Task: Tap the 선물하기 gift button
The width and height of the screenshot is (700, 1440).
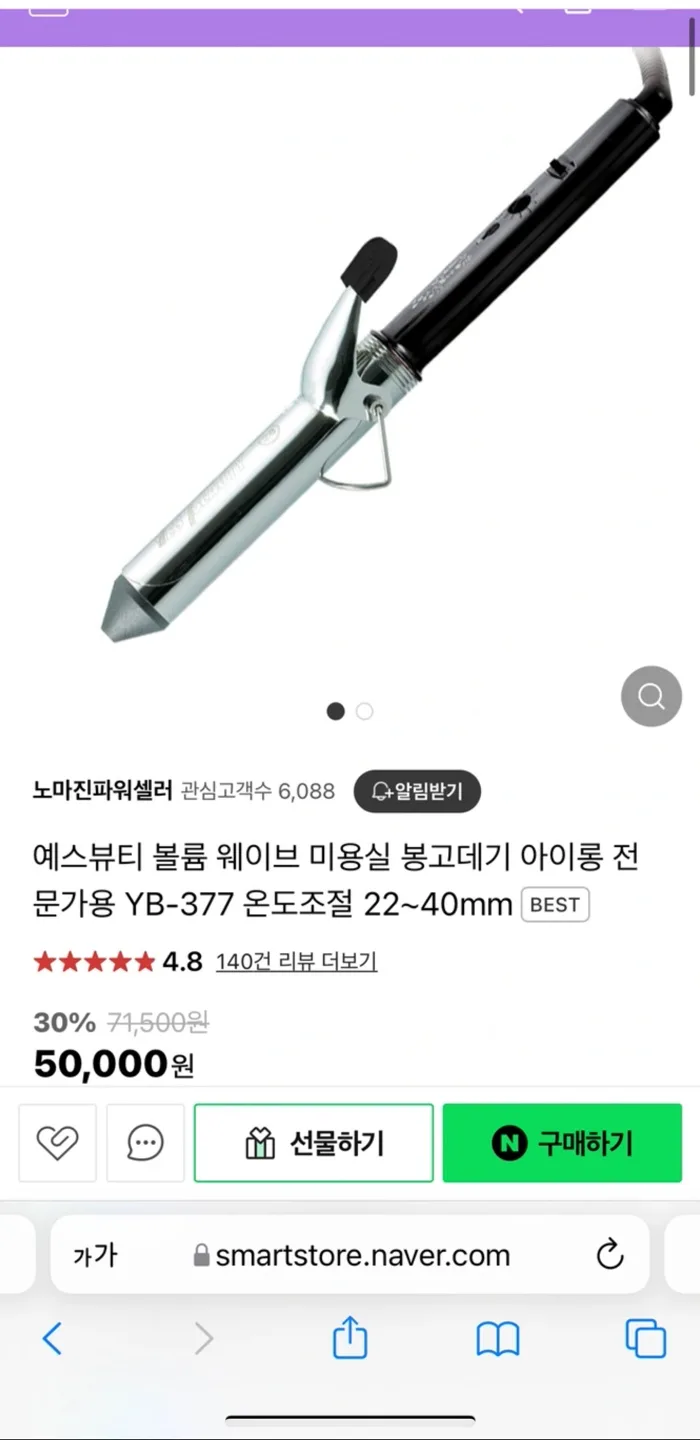Action: (x=314, y=1142)
